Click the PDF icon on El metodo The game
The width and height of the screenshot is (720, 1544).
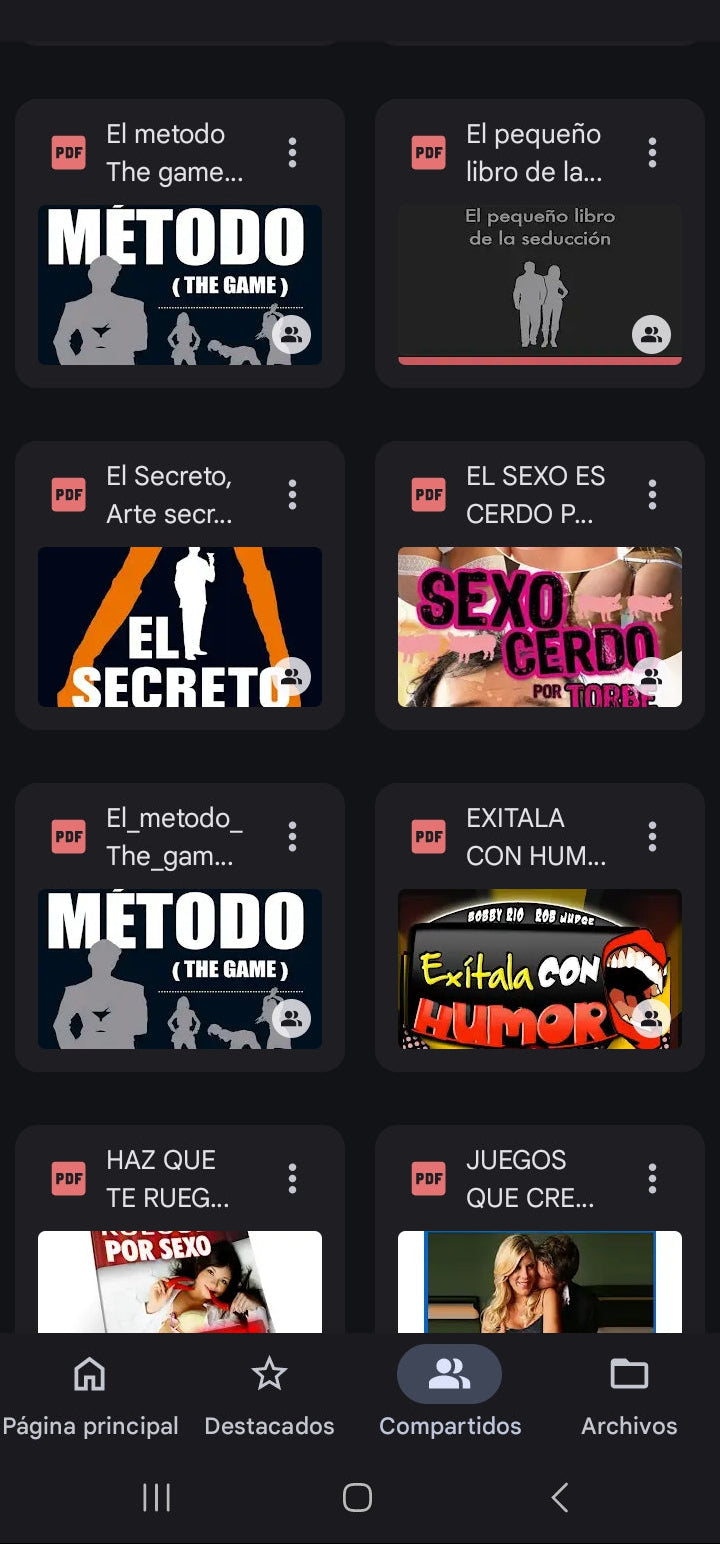click(x=68, y=152)
